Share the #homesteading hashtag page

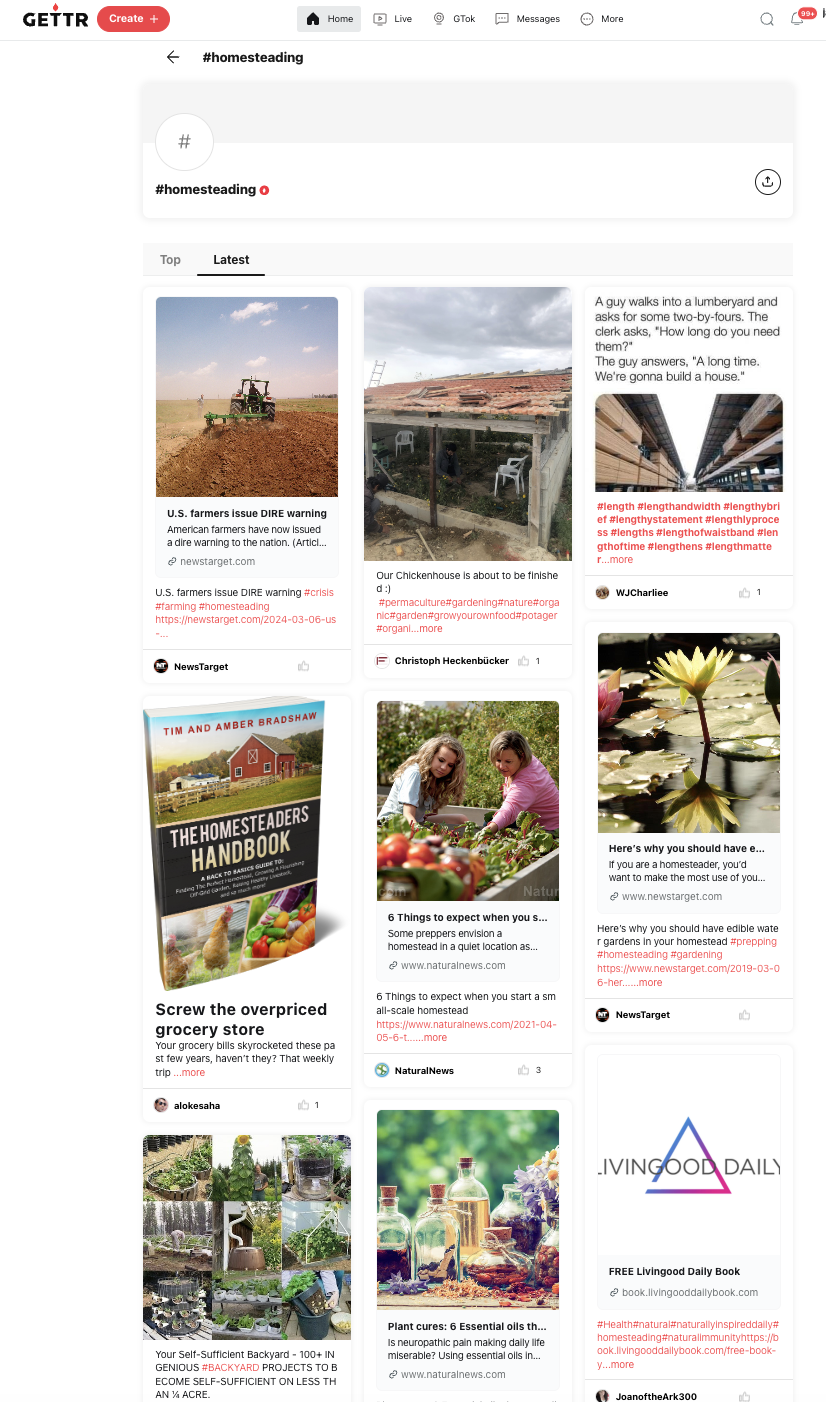pyautogui.click(x=767, y=182)
